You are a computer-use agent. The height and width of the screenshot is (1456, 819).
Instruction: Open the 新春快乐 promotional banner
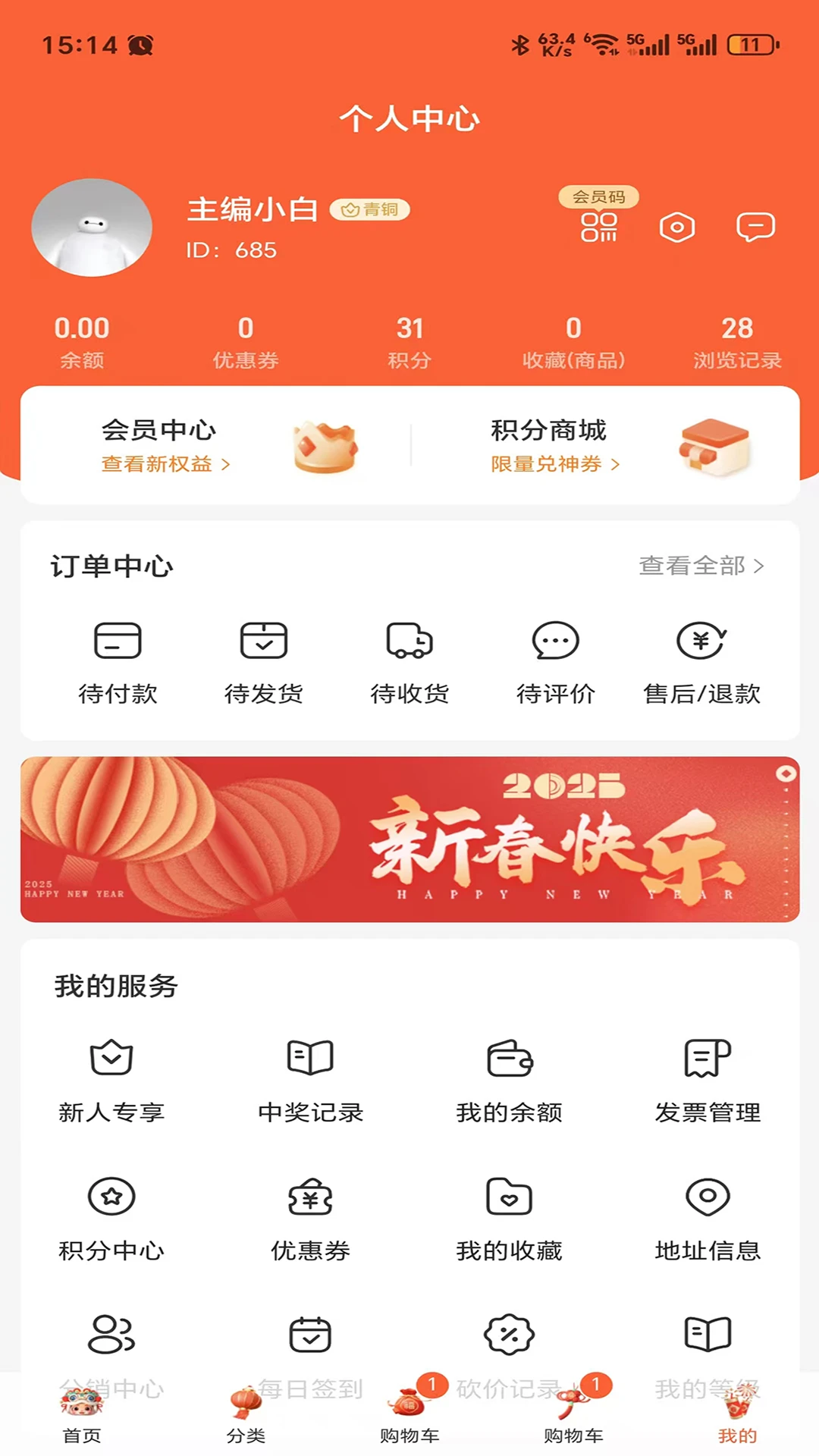409,842
